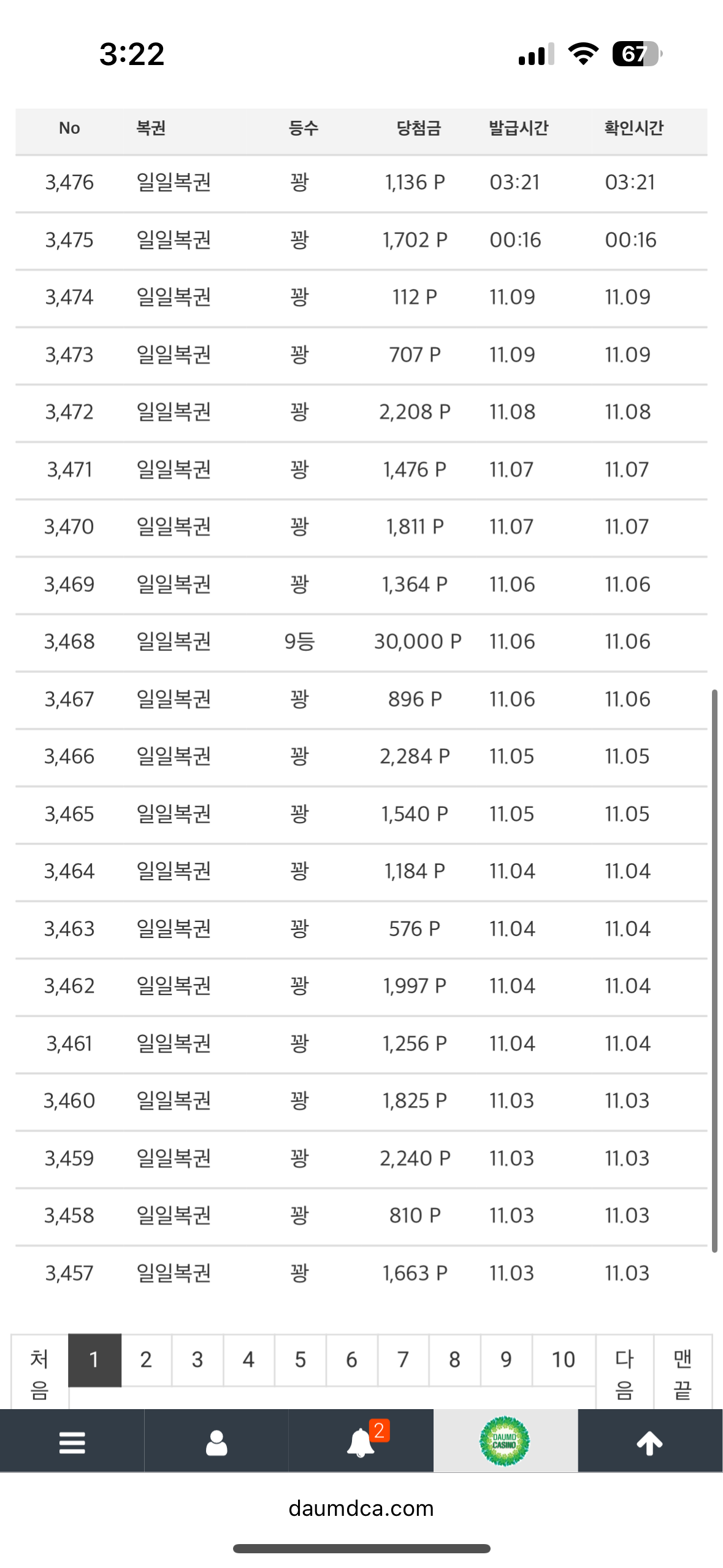Tap page number 7
This screenshot has width=723, height=1568.
pos(403,1360)
